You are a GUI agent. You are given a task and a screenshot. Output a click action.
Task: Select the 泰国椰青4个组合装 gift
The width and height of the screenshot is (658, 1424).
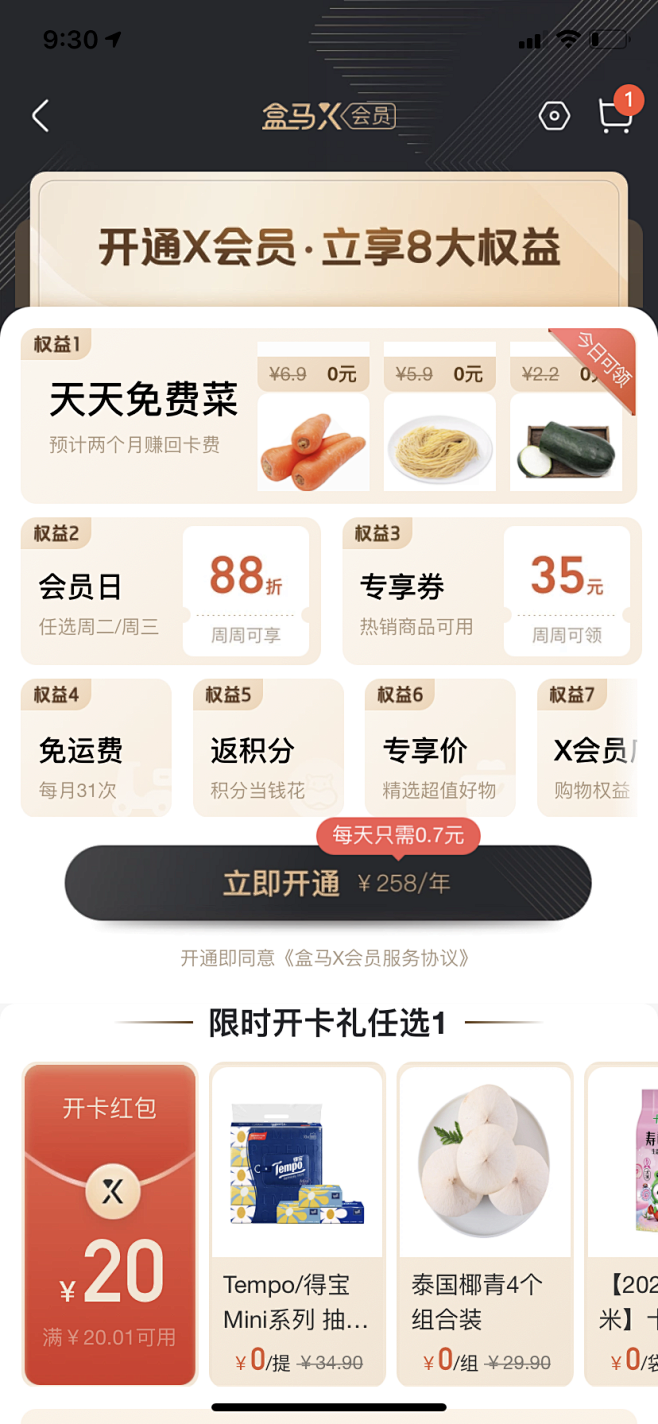coord(484,1224)
